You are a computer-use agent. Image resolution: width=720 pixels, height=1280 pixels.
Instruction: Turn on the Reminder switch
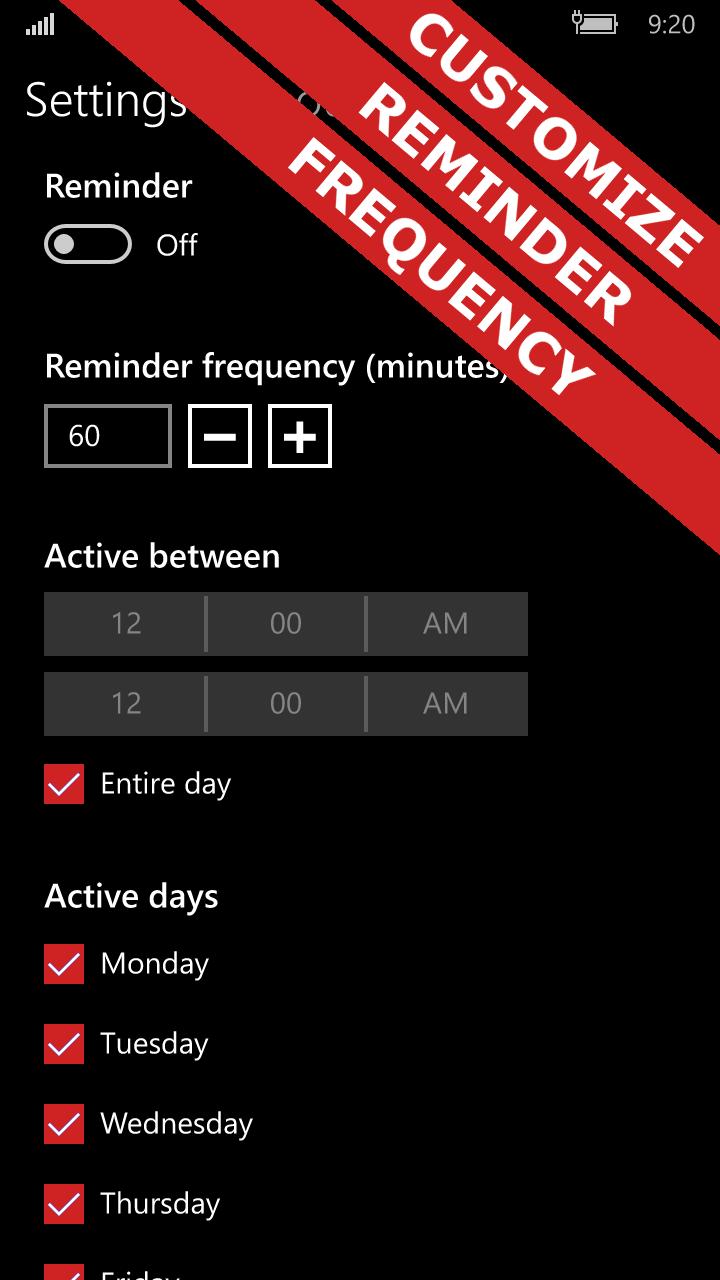click(88, 245)
